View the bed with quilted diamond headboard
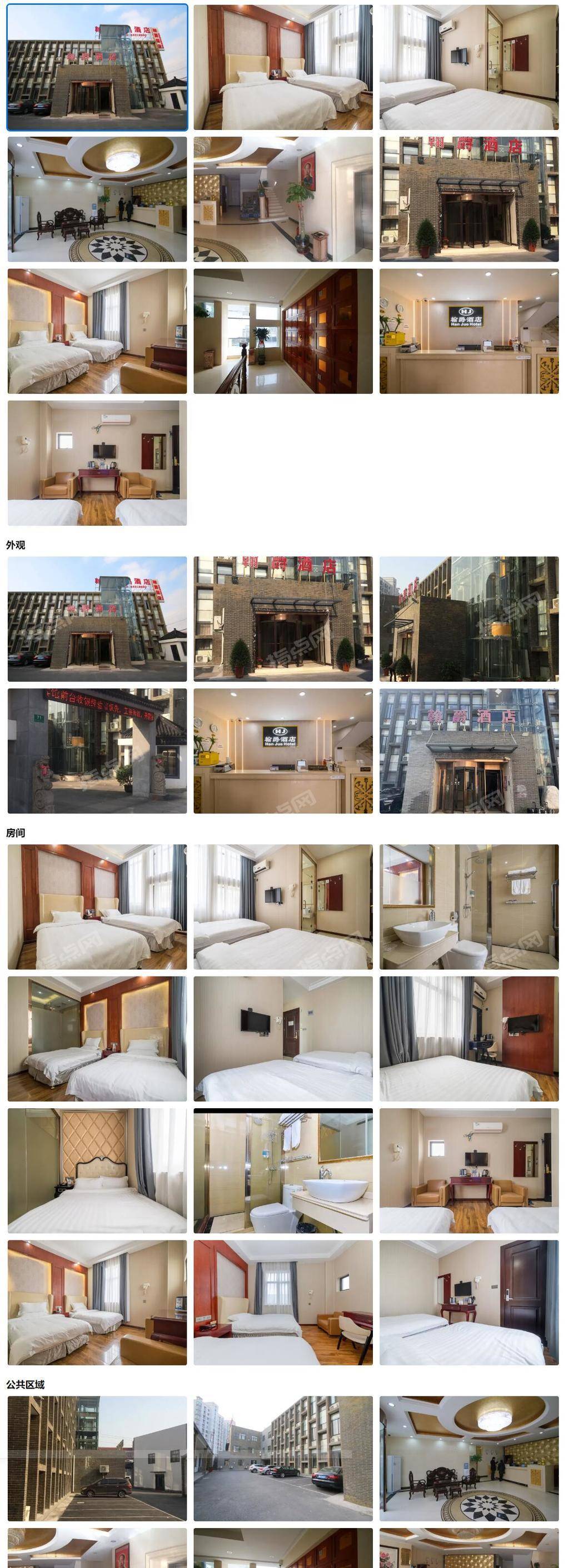 (97, 1170)
